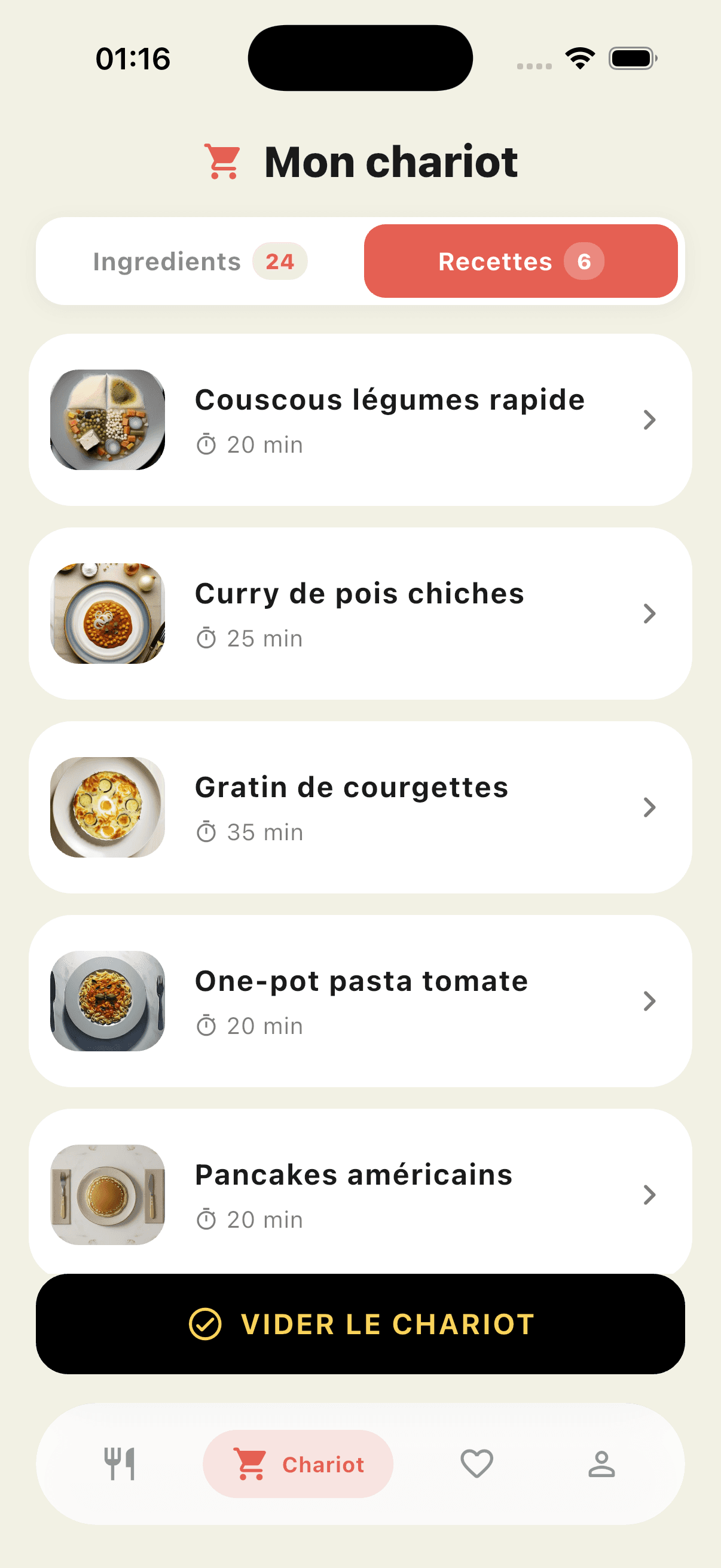
Task: Switch to the Ingredients tab
Action: tap(200, 261)
